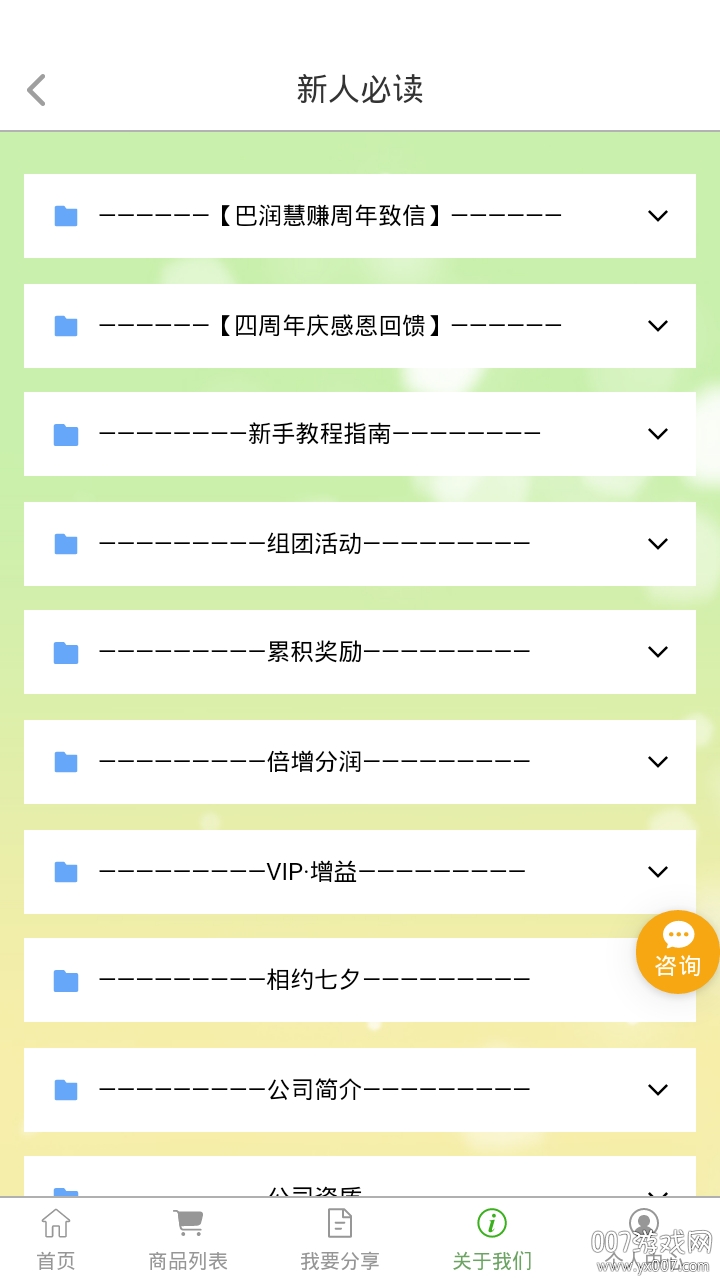Switch to the 我要分享 tab

point(340,1239)
